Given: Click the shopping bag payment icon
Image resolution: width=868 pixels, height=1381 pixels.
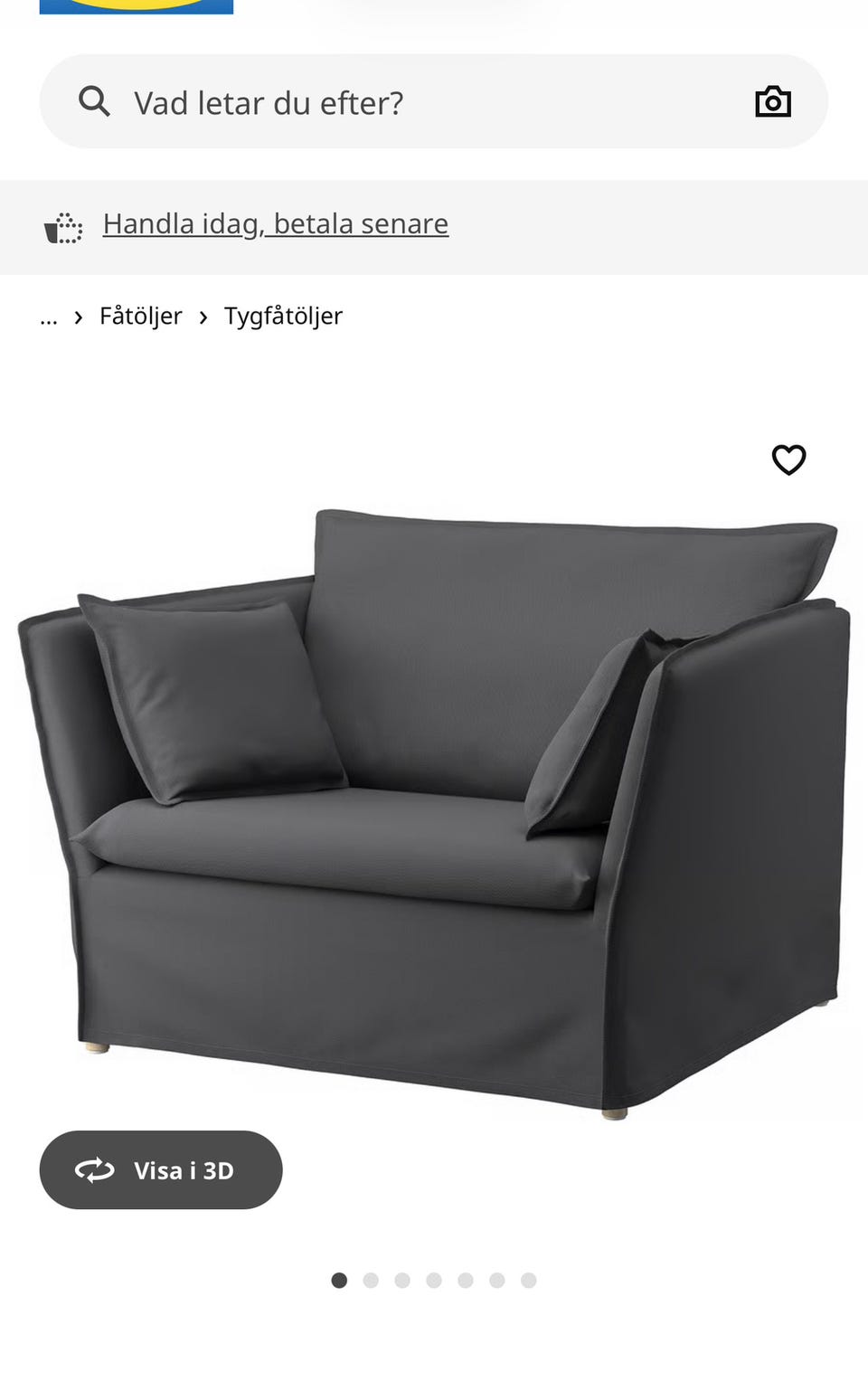Looking at the screenshot, I should point(61,228).
